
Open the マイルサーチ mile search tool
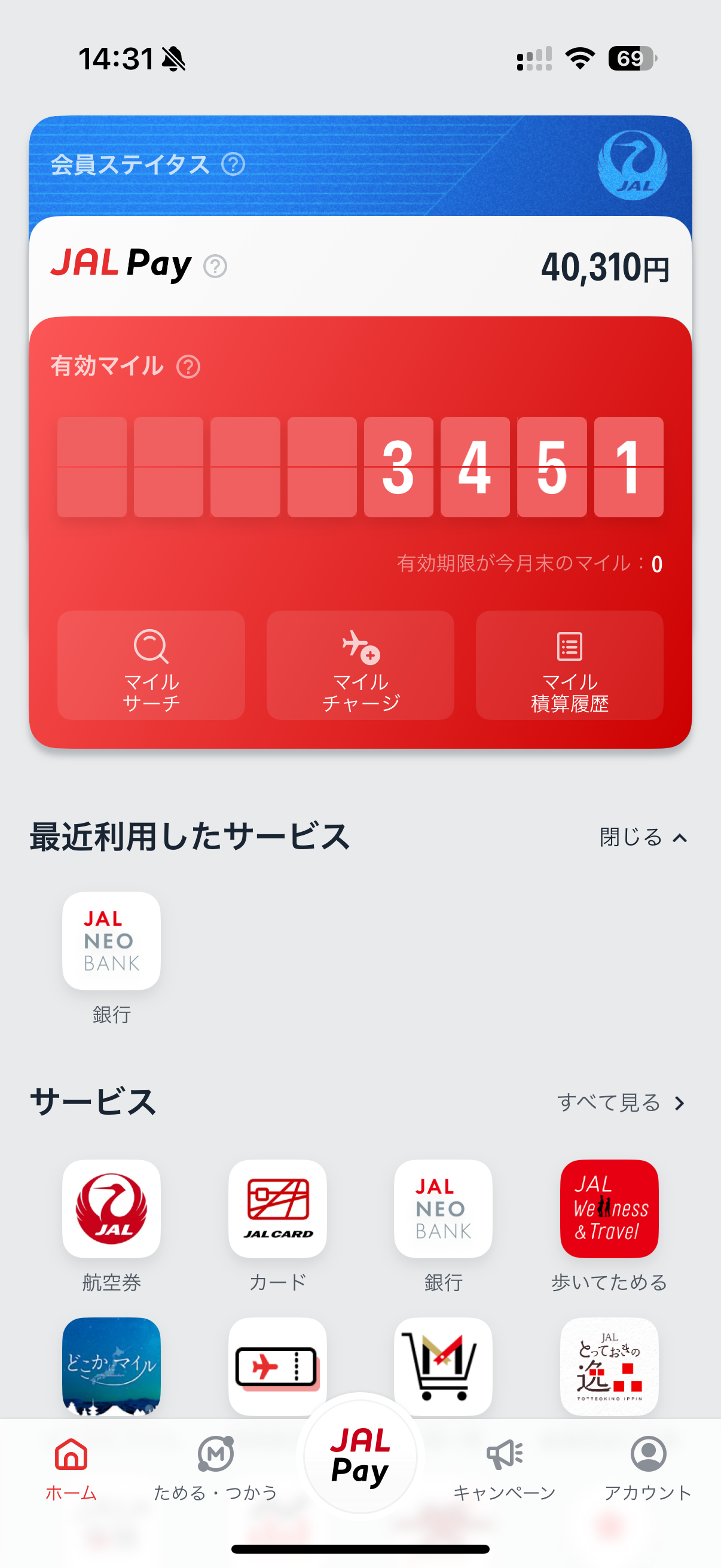150,668
